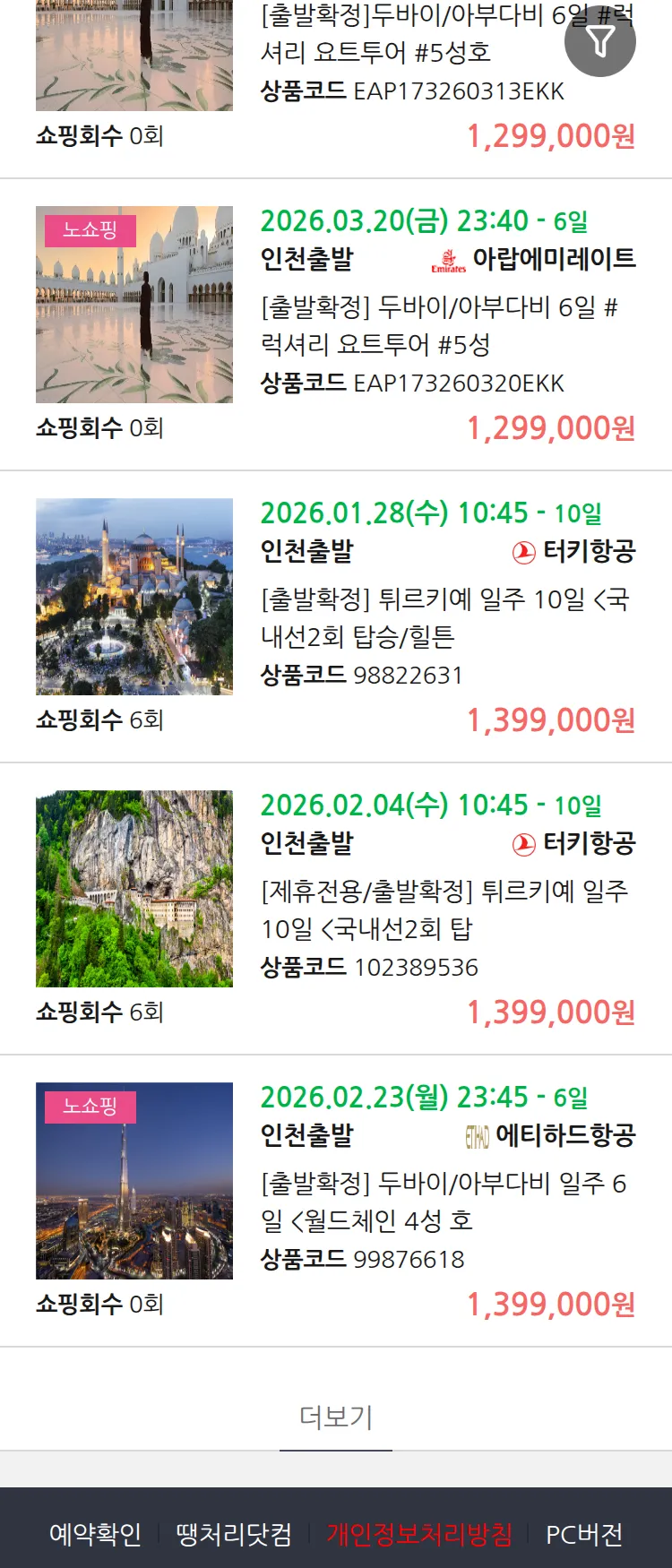Open Dubai tour with code EAP173260313EKK
Screen dimensions: 672x1568
click(x=375, y=53)
